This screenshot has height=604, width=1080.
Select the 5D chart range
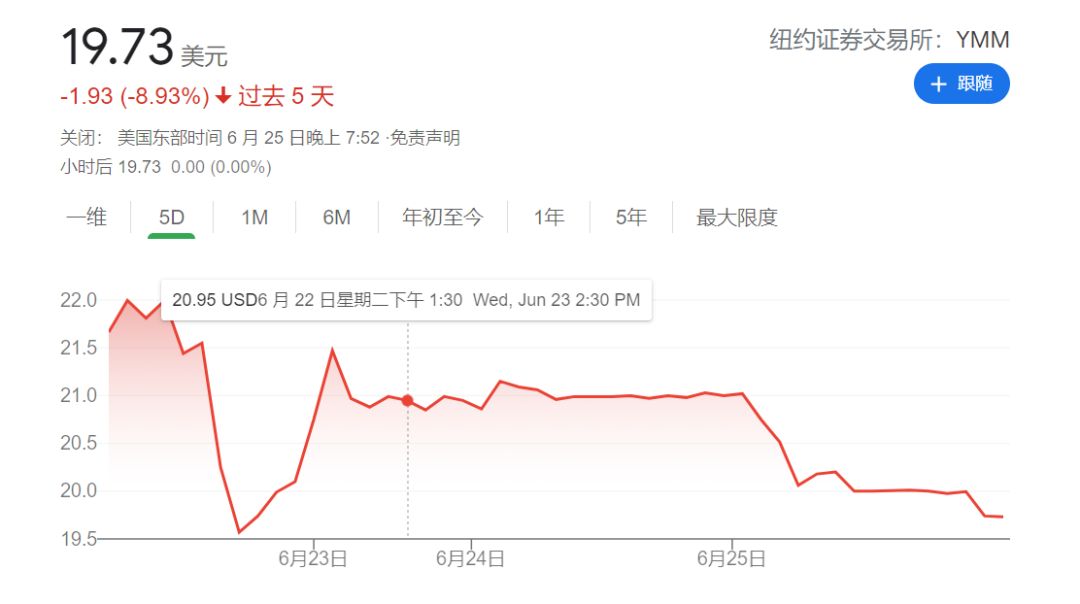171,217
